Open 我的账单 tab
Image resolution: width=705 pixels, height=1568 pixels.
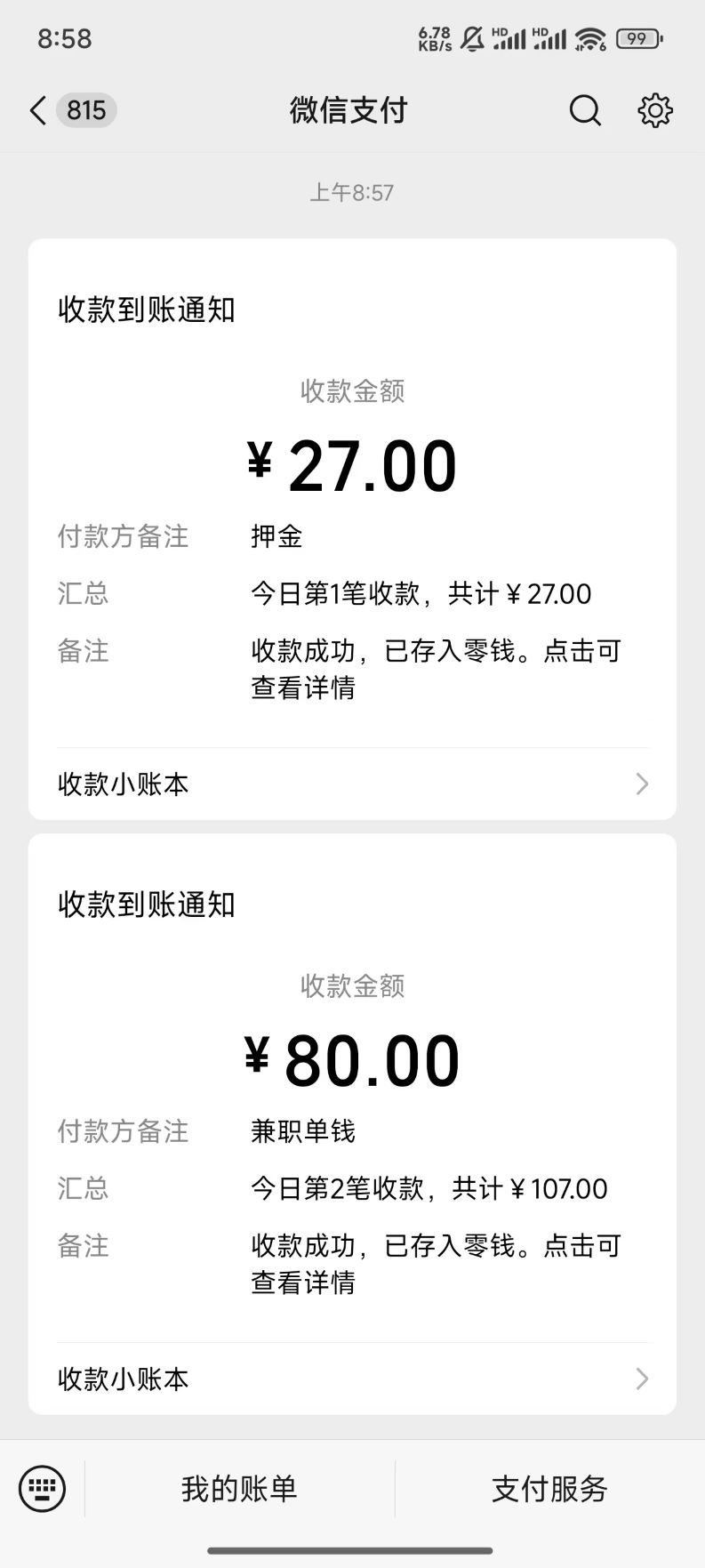(238, 1490)
